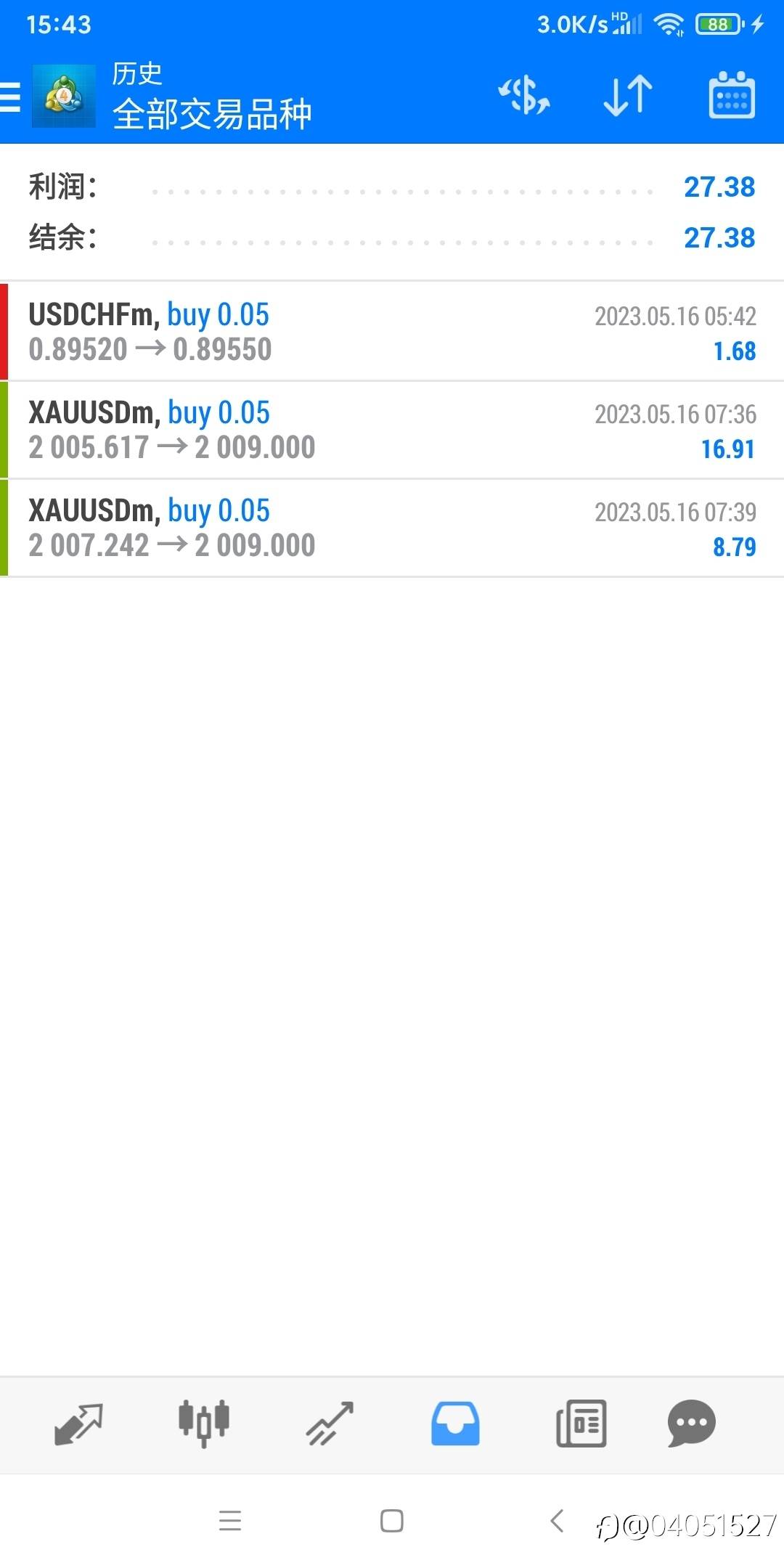Viewport: 784px width, 1568px height.
Task: Open the chat messages tab
Action: tap(692, 1424)
